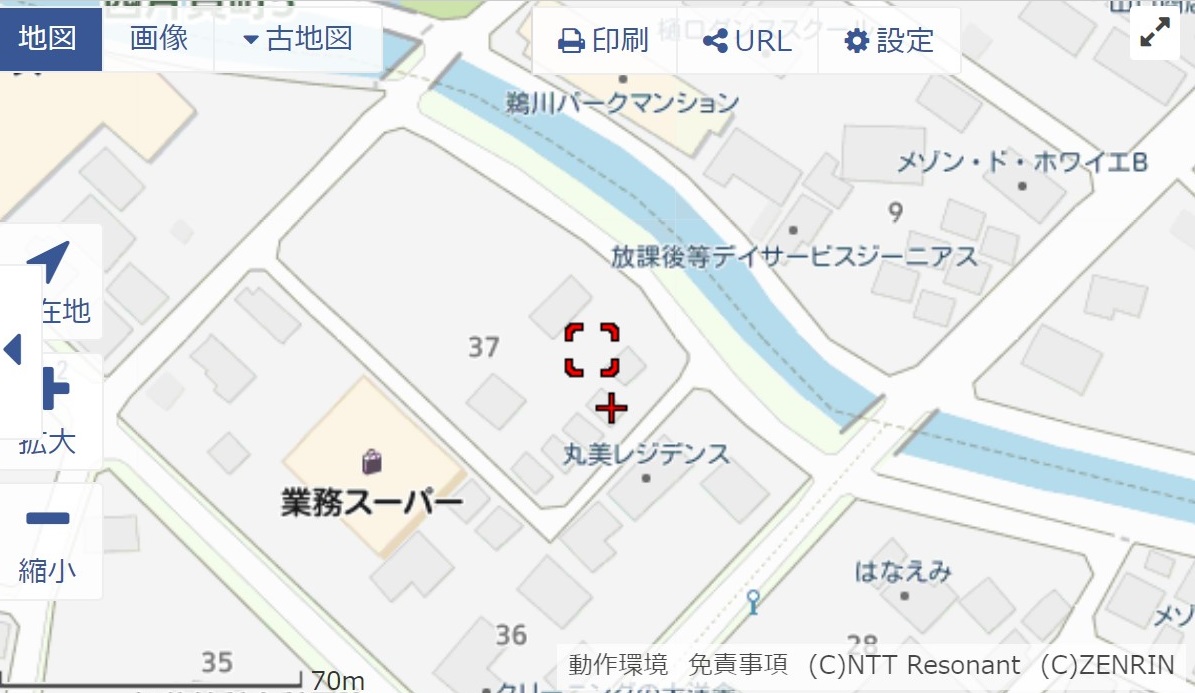Open 設定 settings

point(889,41)
